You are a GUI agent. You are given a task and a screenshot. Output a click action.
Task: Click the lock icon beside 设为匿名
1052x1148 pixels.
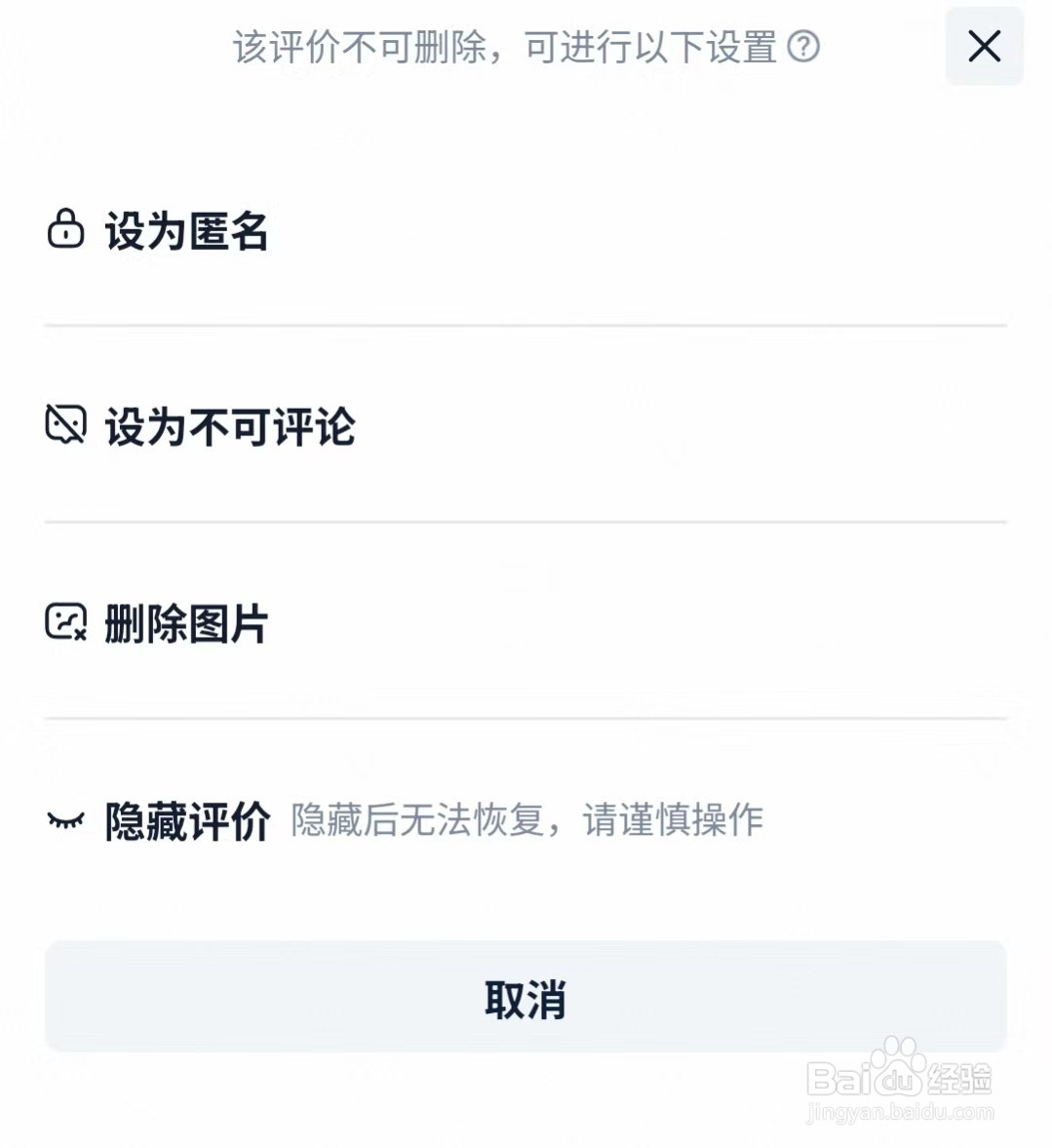65,231
